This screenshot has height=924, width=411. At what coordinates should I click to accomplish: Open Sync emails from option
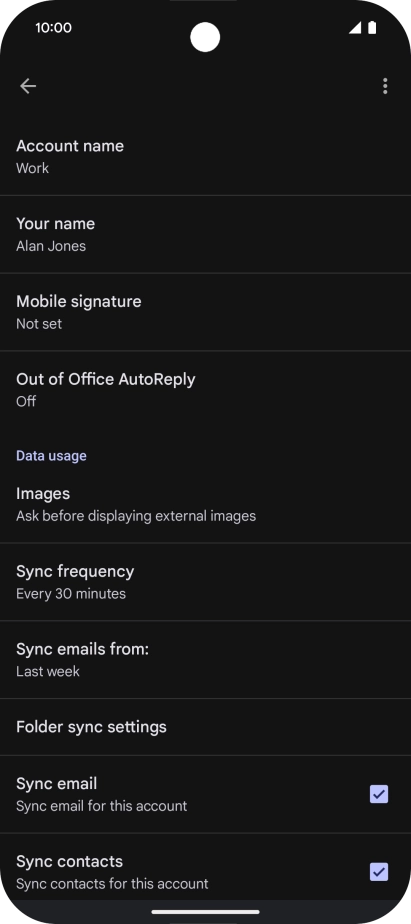205,660
